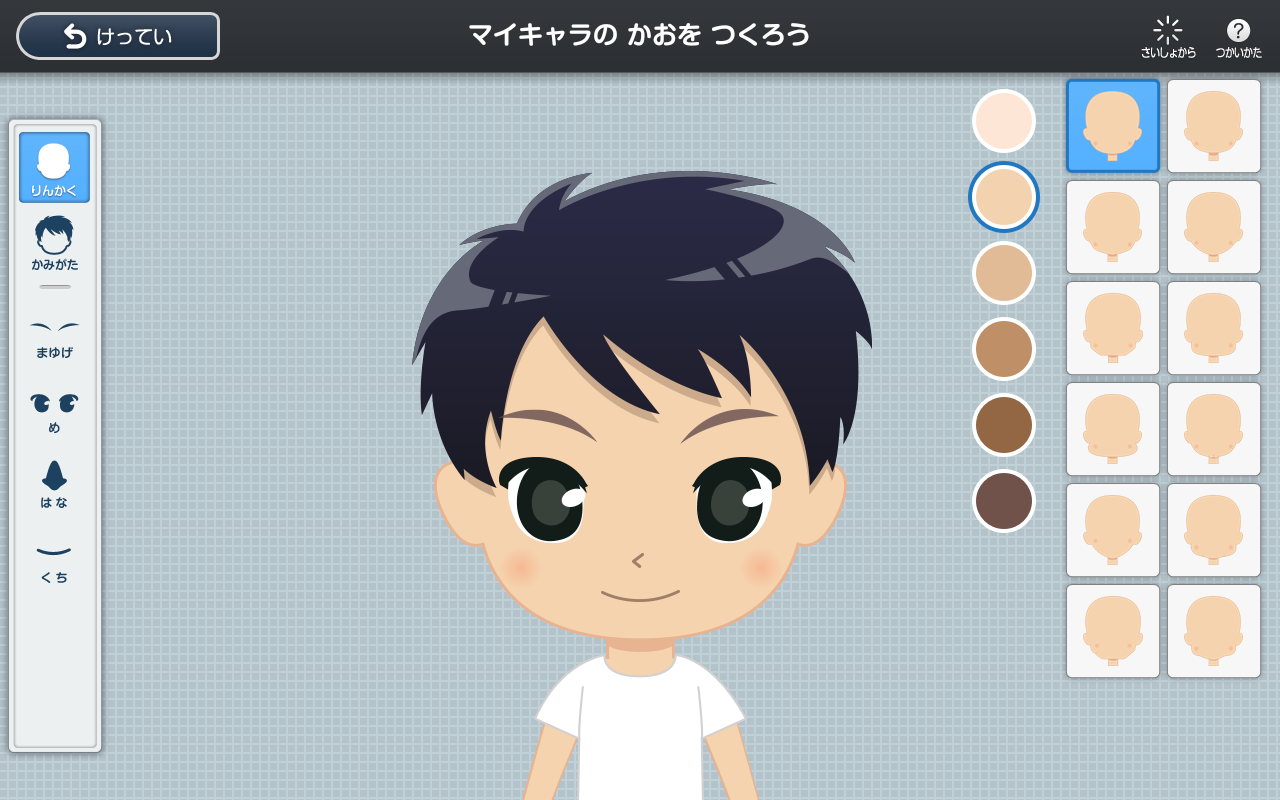Tap the けってい confirm button

click(118, 36)
